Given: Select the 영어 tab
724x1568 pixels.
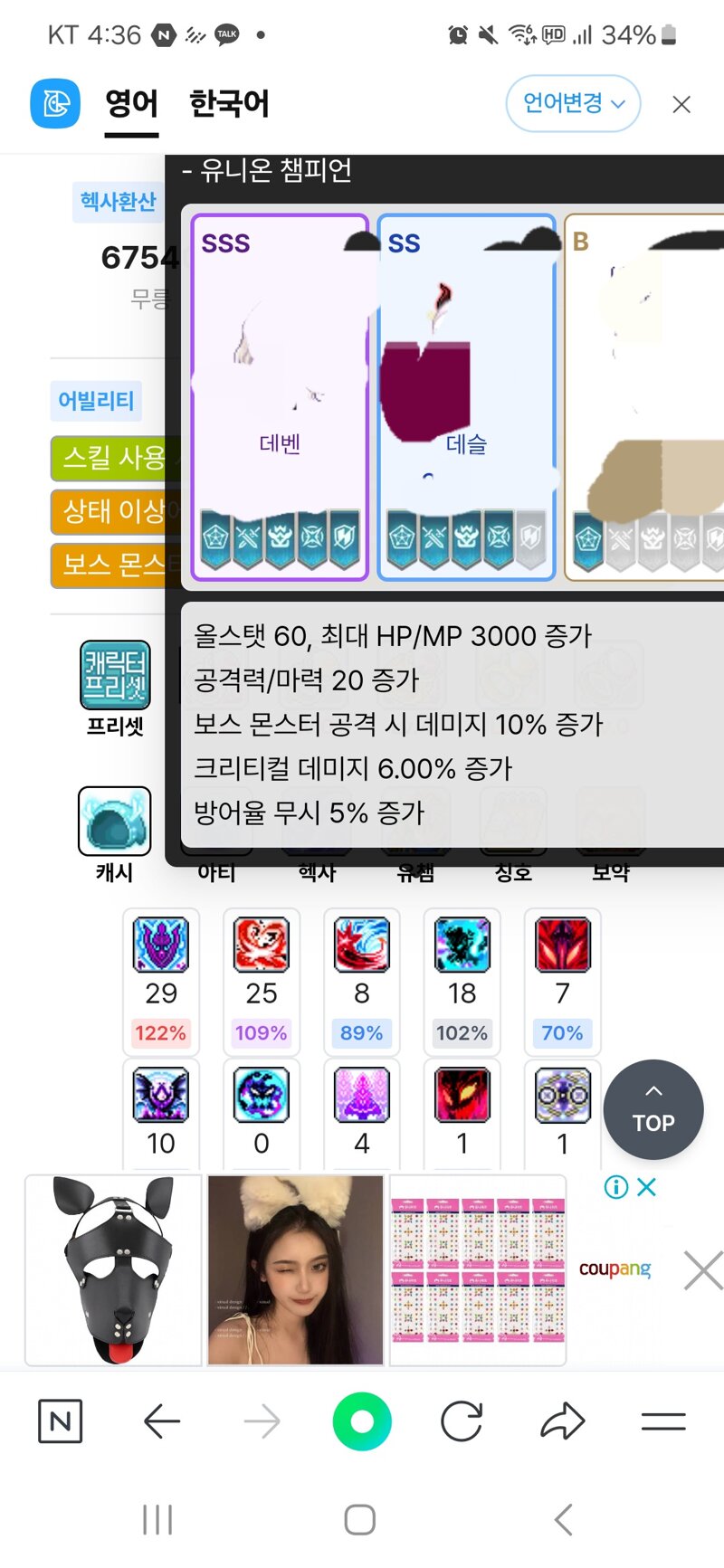Looking at the screenshot, I should point(131,103).
